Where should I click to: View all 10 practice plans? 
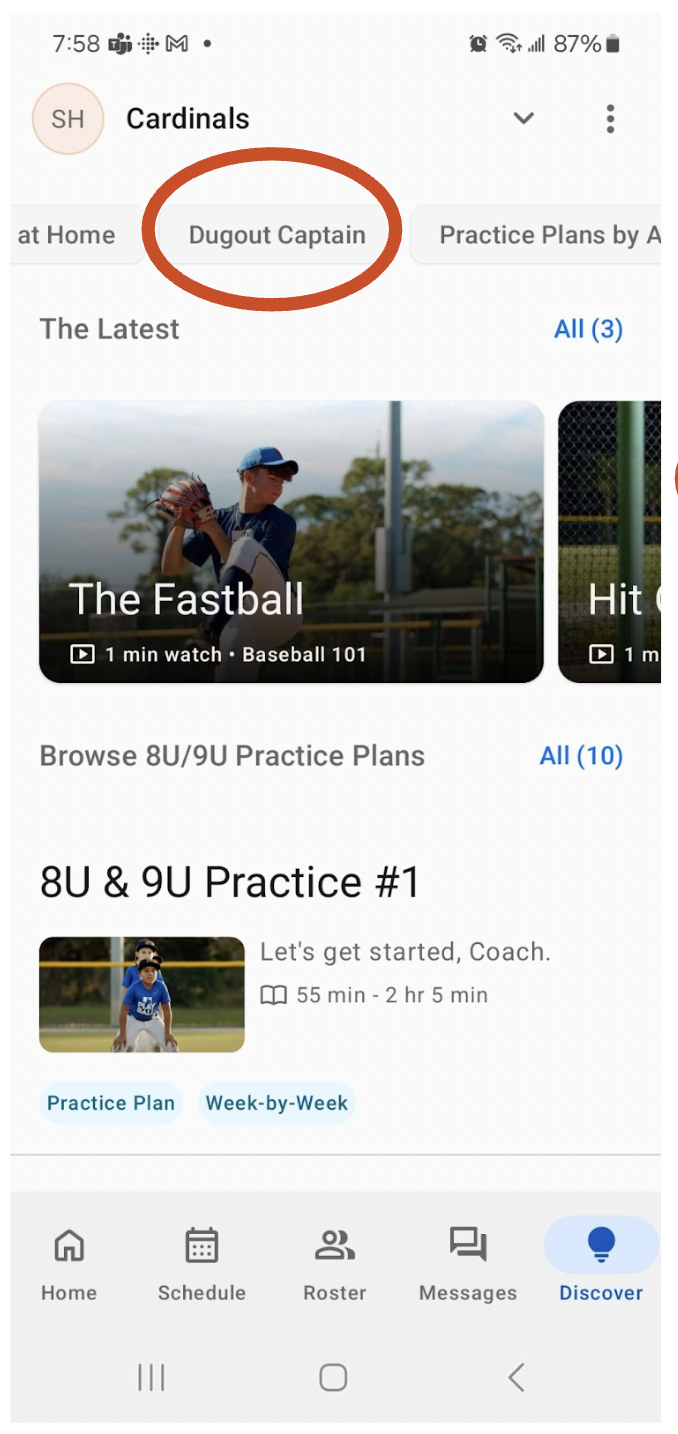(581, 756)
